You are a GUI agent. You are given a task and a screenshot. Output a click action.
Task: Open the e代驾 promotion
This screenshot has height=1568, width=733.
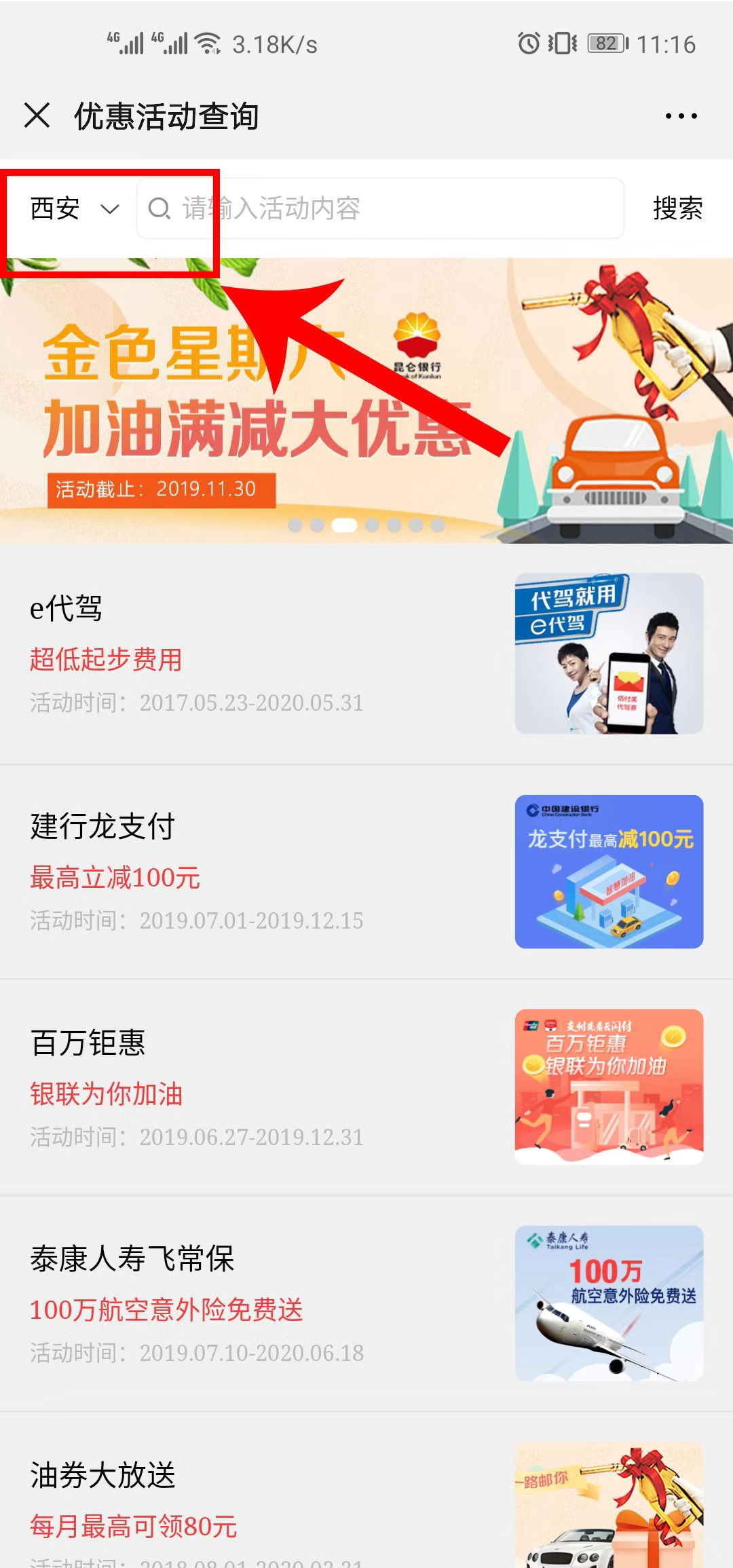click(366, 654)
